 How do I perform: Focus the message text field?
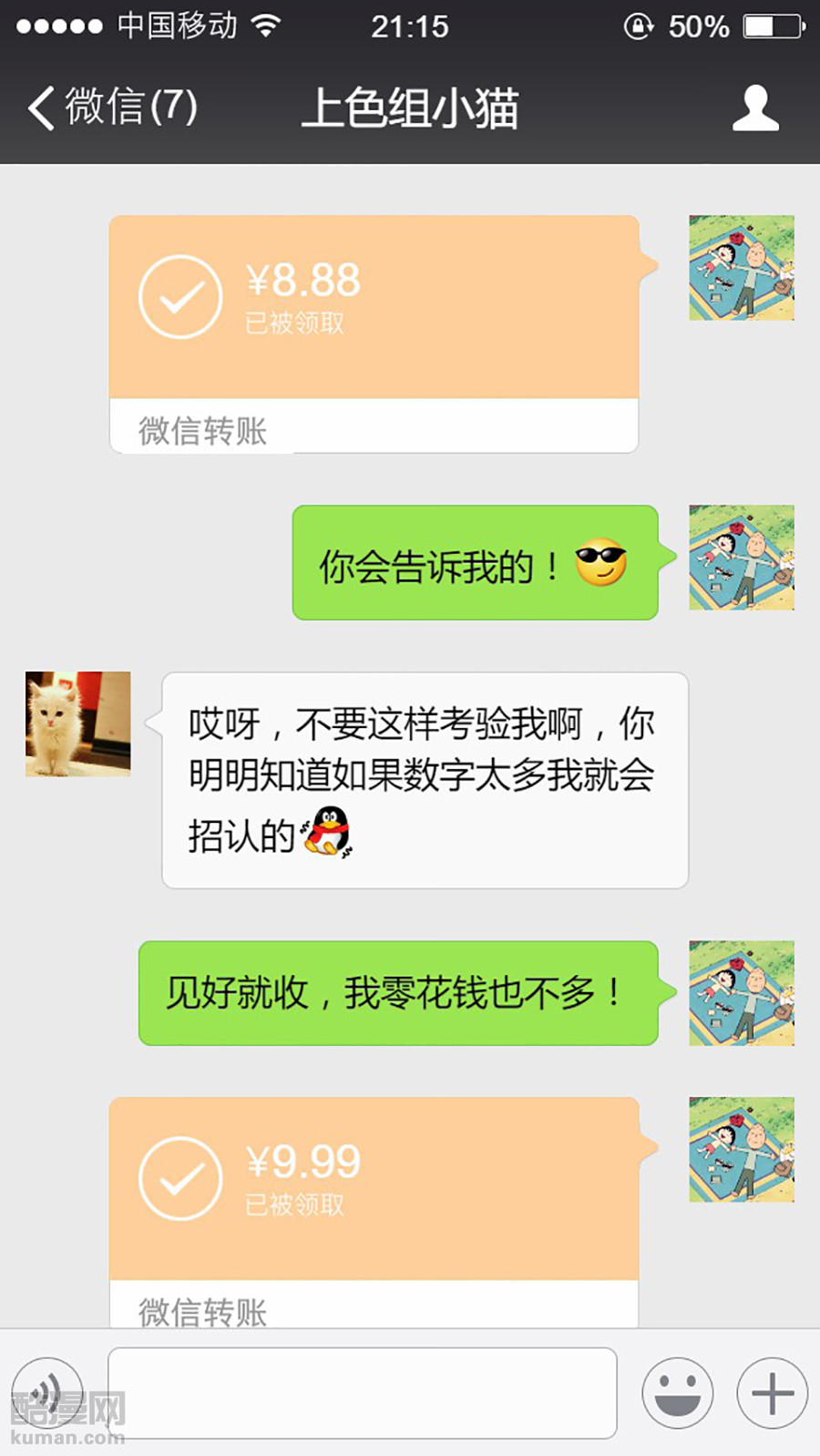pos(362,1392)
